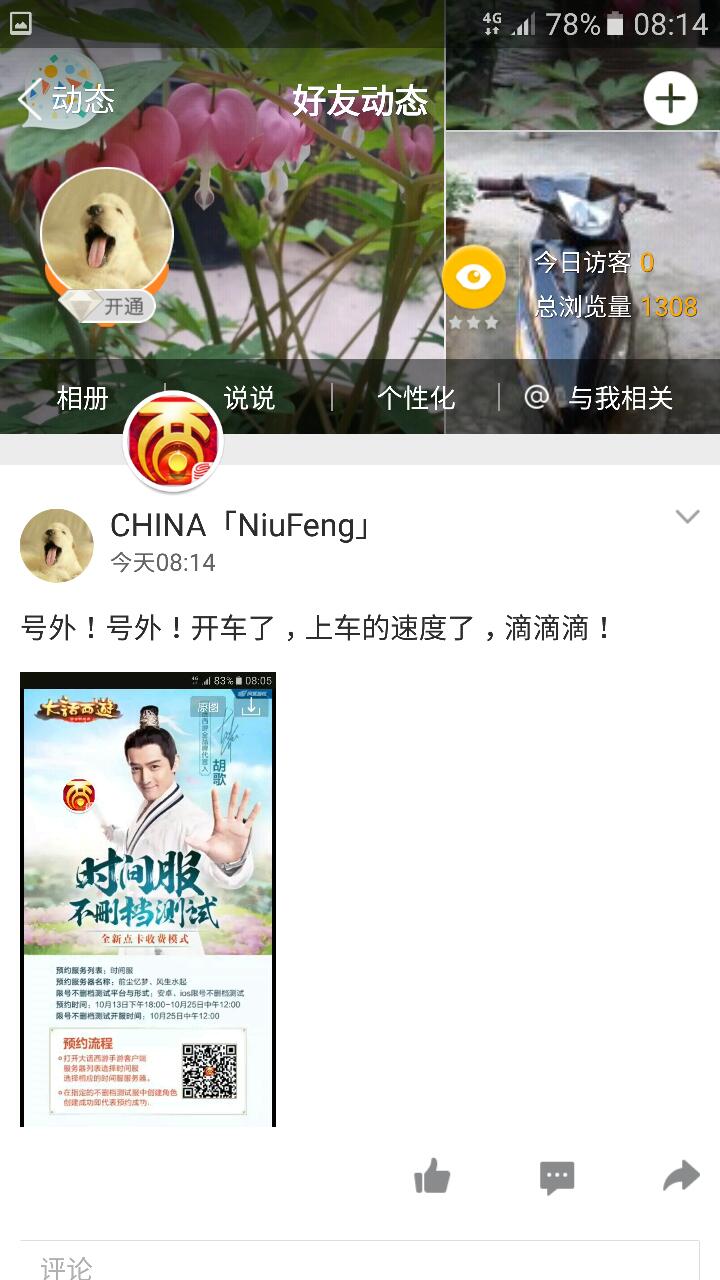720x1280 pixels.
Task: Tap the 开通 diamond badge
Action: 108,306
